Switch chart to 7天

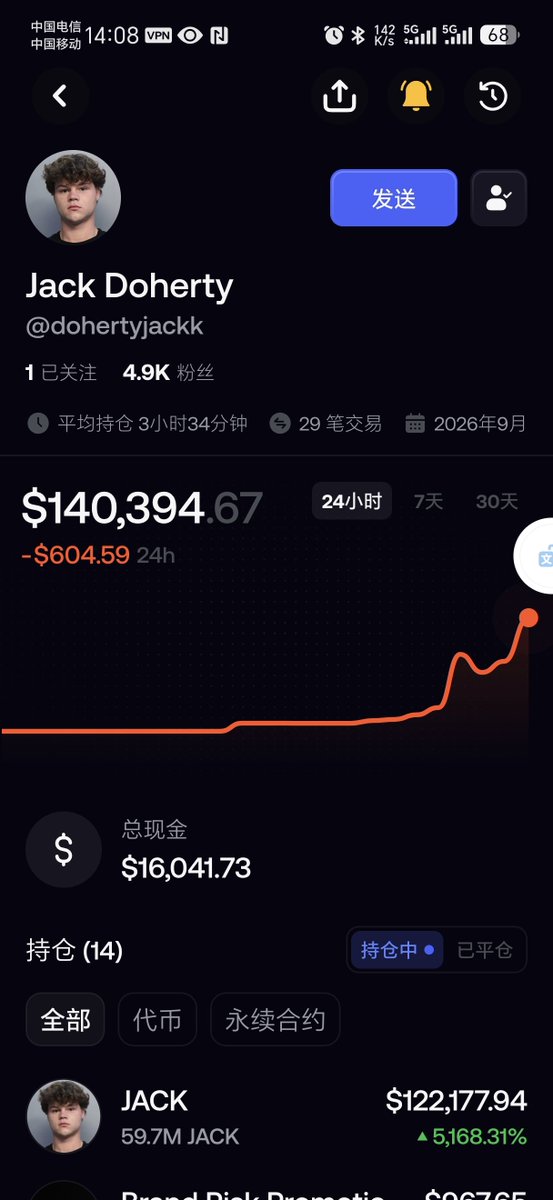(x=428, y=502)
